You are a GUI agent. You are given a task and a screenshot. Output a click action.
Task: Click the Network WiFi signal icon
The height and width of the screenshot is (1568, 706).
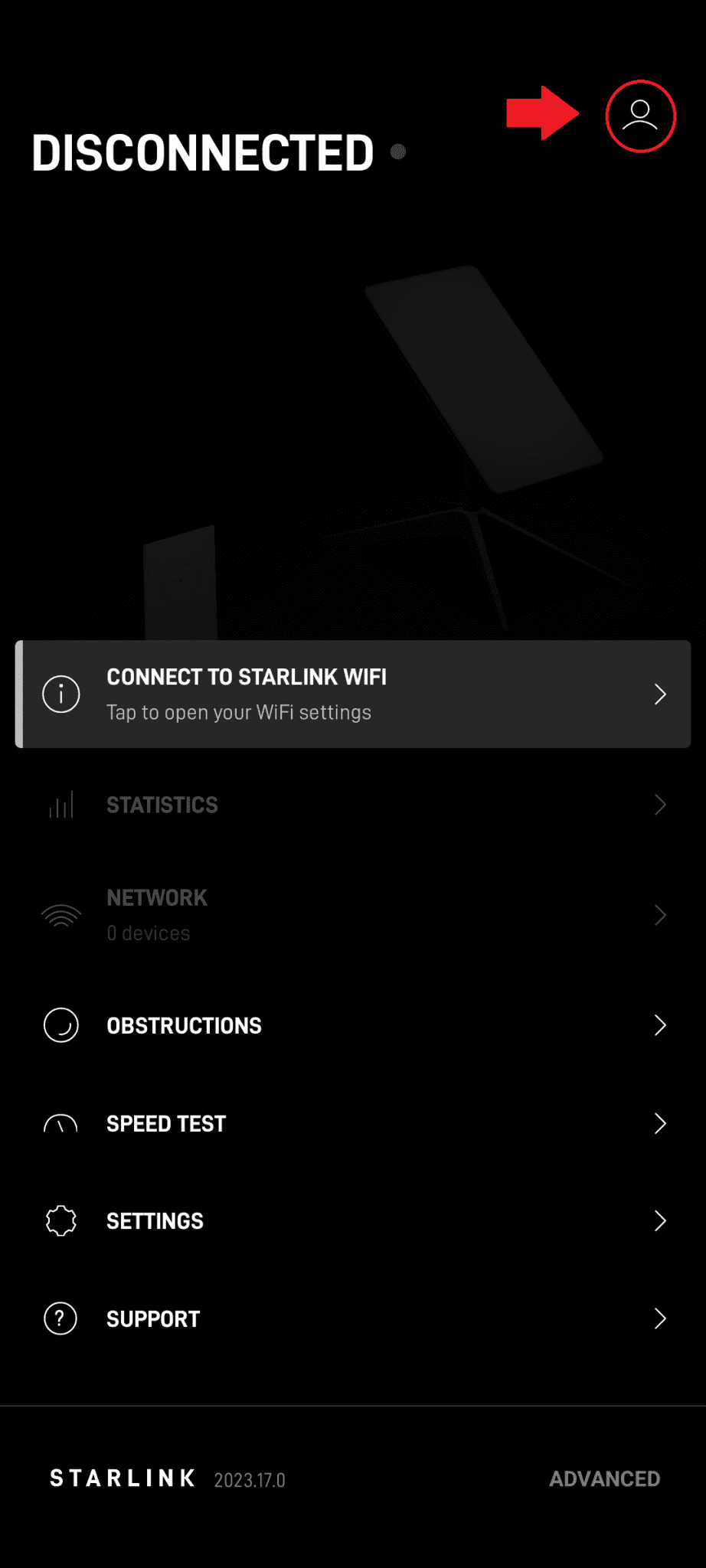click(x=61, y=915)
